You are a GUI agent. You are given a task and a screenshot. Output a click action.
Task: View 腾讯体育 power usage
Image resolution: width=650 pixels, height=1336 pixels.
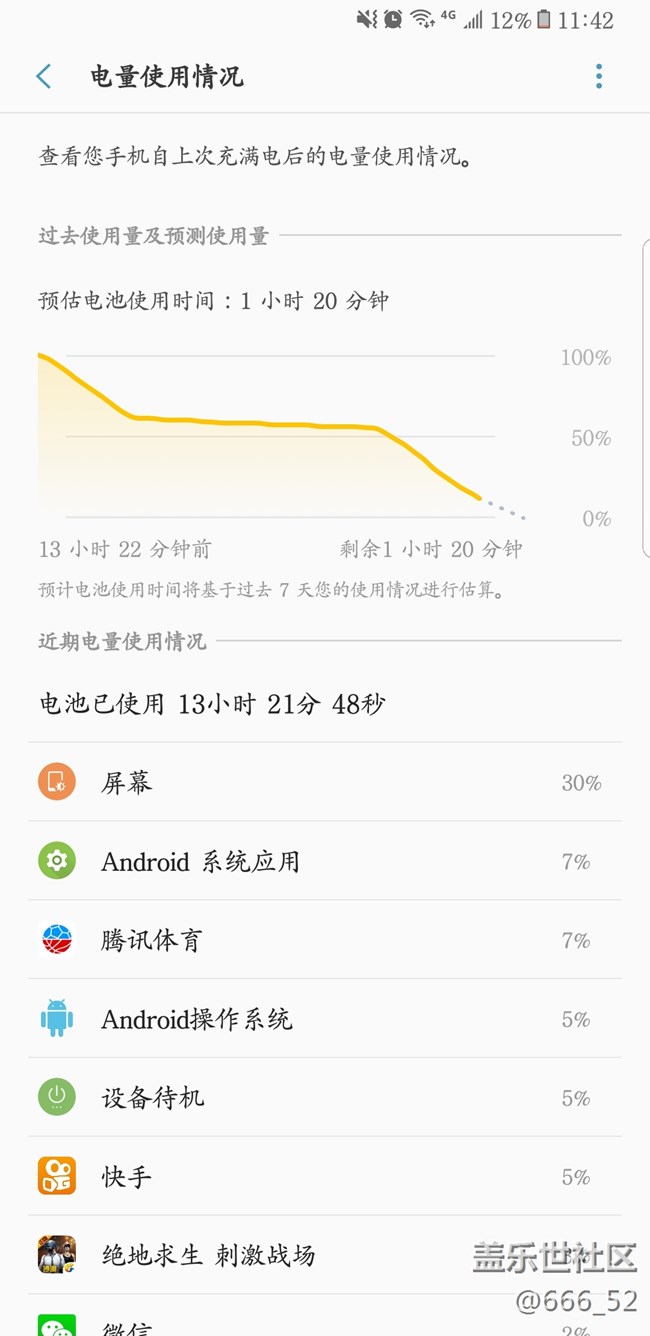pos(324,940)
